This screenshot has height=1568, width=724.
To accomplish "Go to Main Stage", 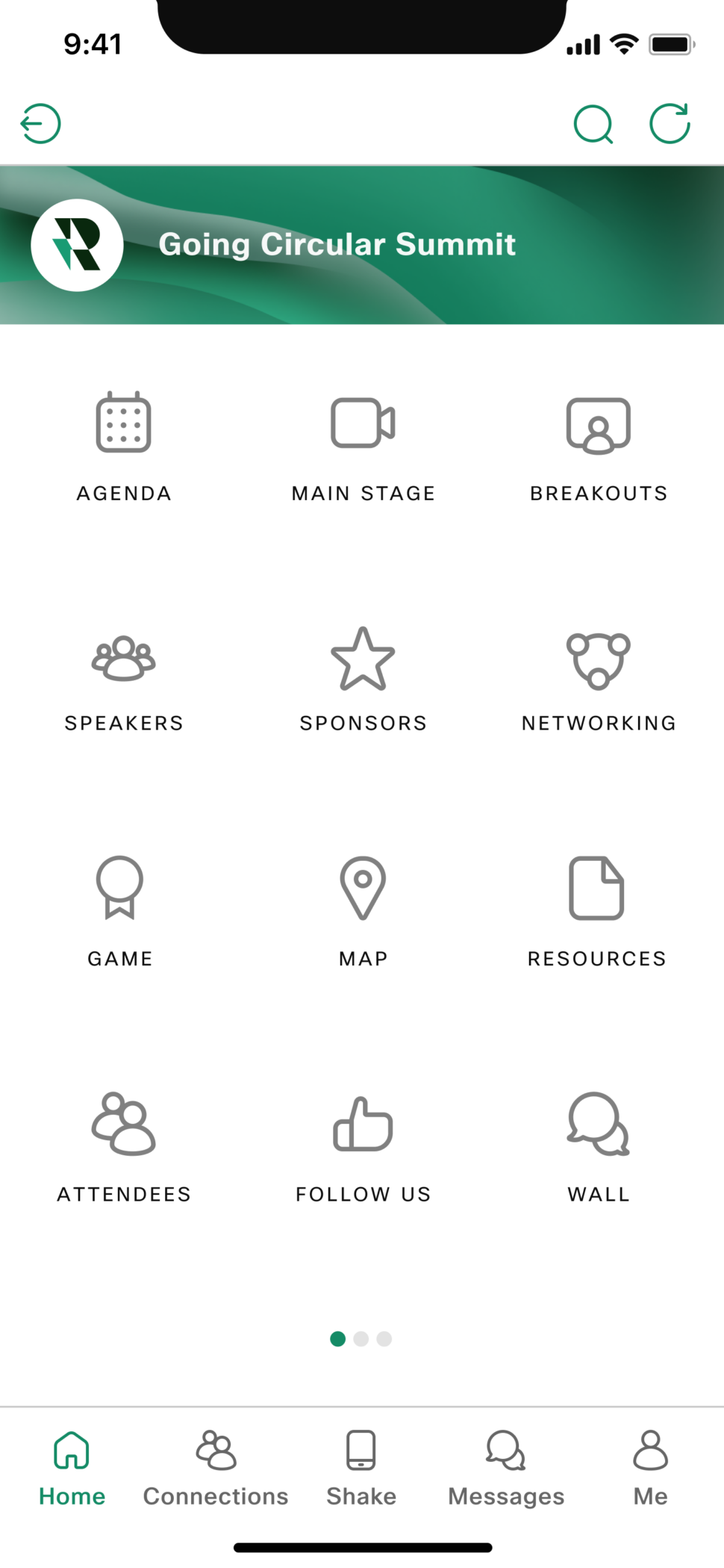I will coord(363,447).
